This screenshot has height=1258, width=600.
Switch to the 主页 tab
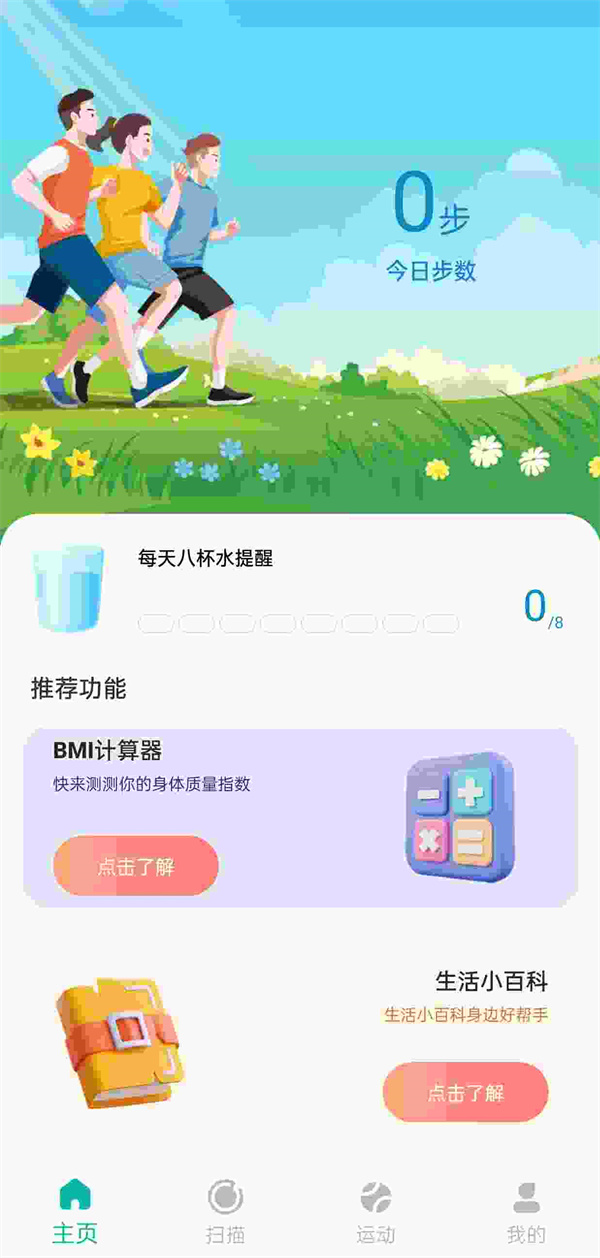click(75, 1211)
